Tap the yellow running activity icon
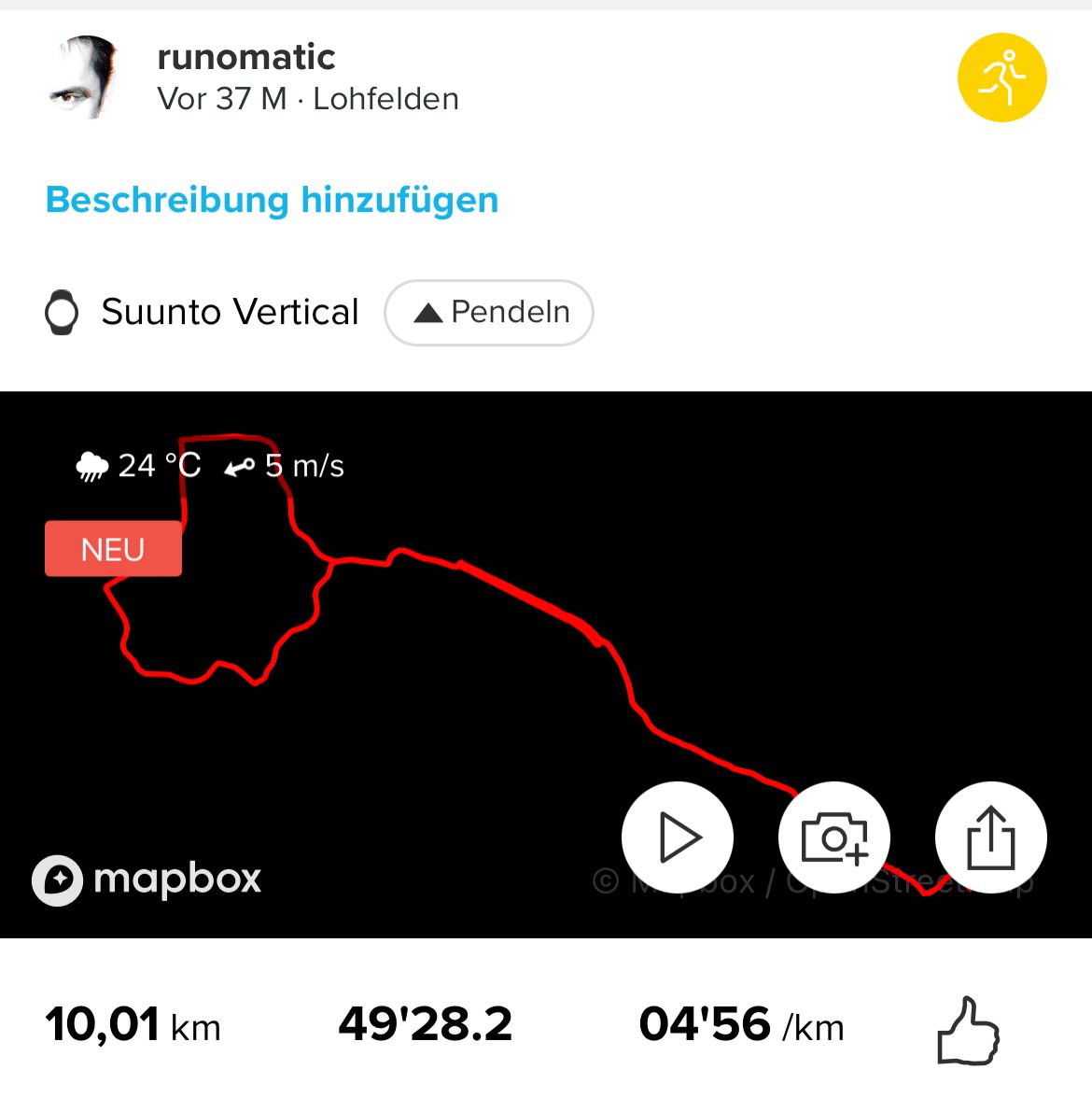Screen dimensions: 1092x1112 click(1001, 77)
